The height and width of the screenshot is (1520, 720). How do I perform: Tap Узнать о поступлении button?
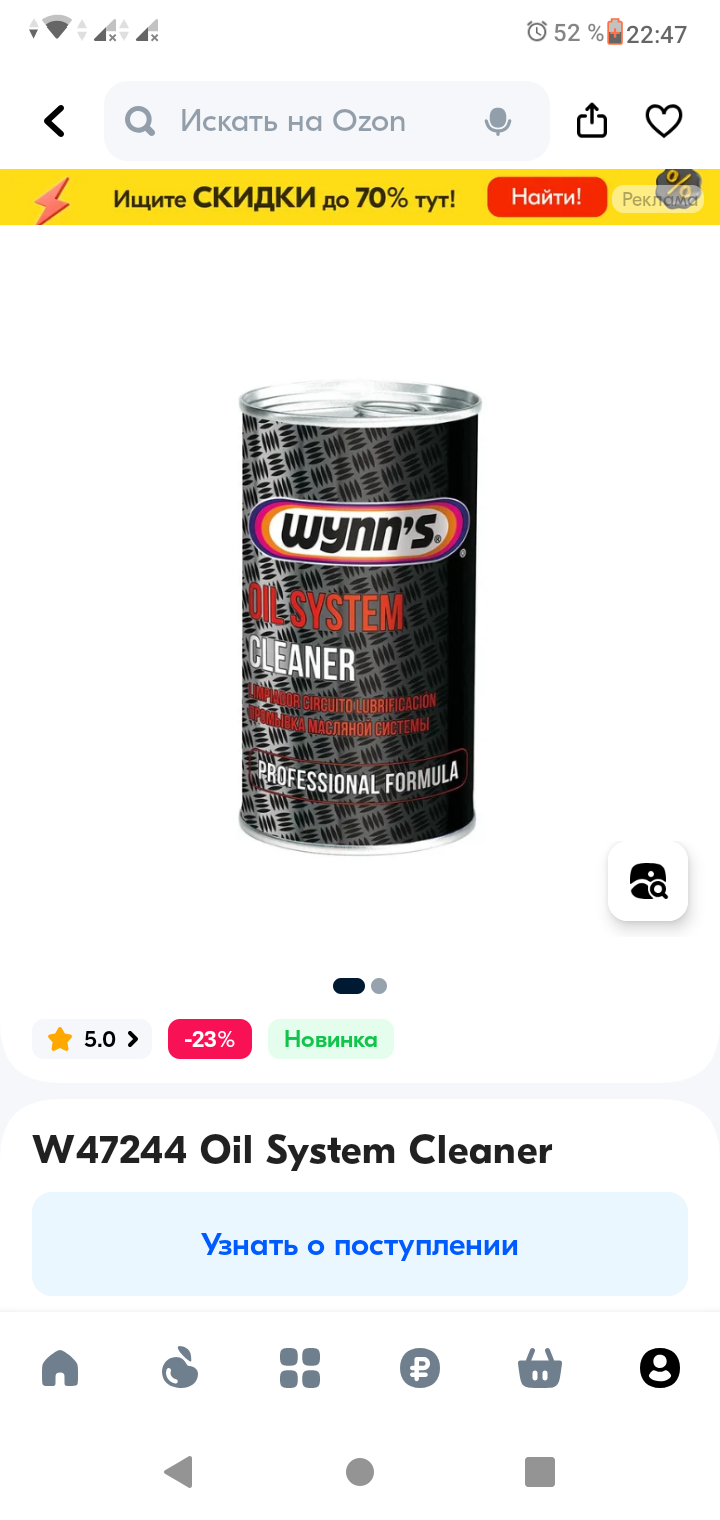click(x=360, y=1244)
